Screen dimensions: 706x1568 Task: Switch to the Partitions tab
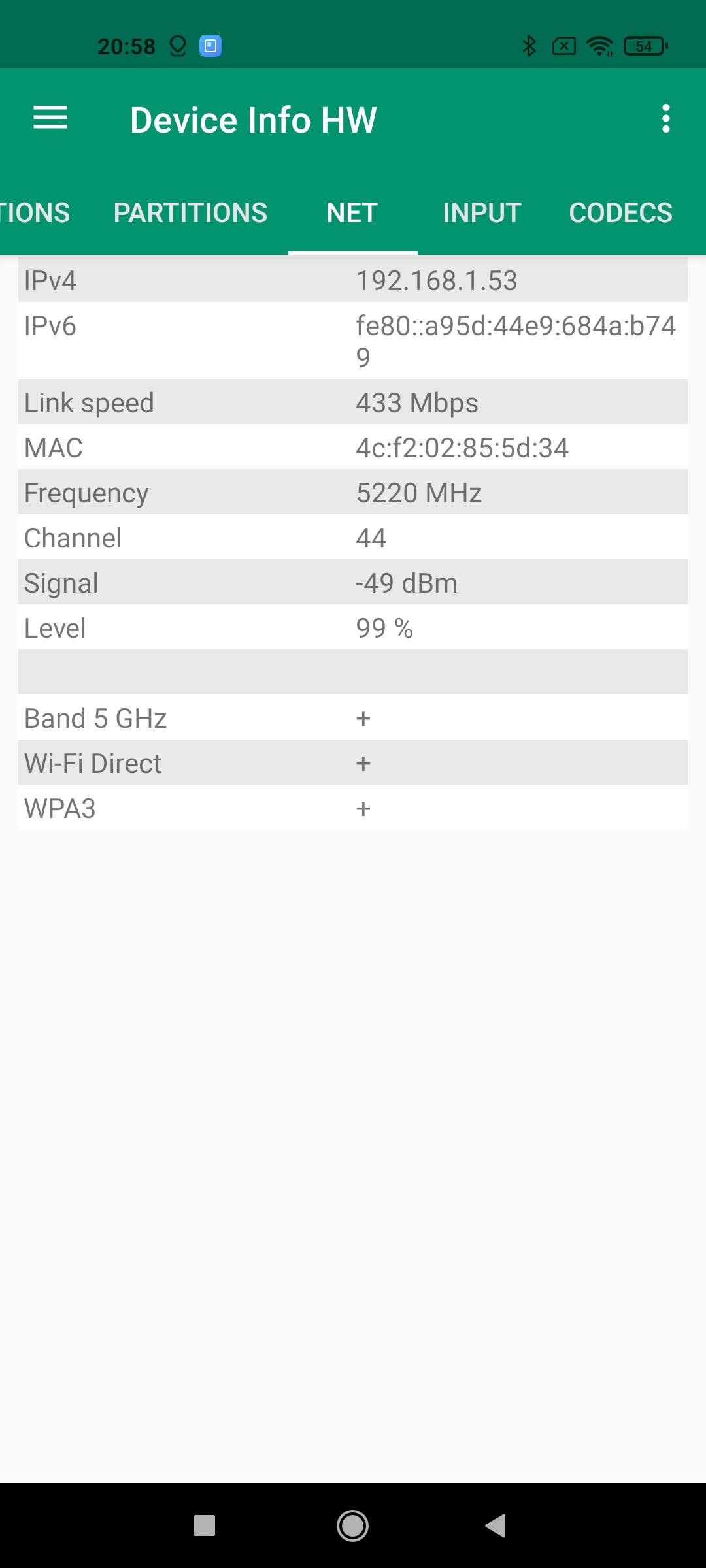[x=190, y=213]
